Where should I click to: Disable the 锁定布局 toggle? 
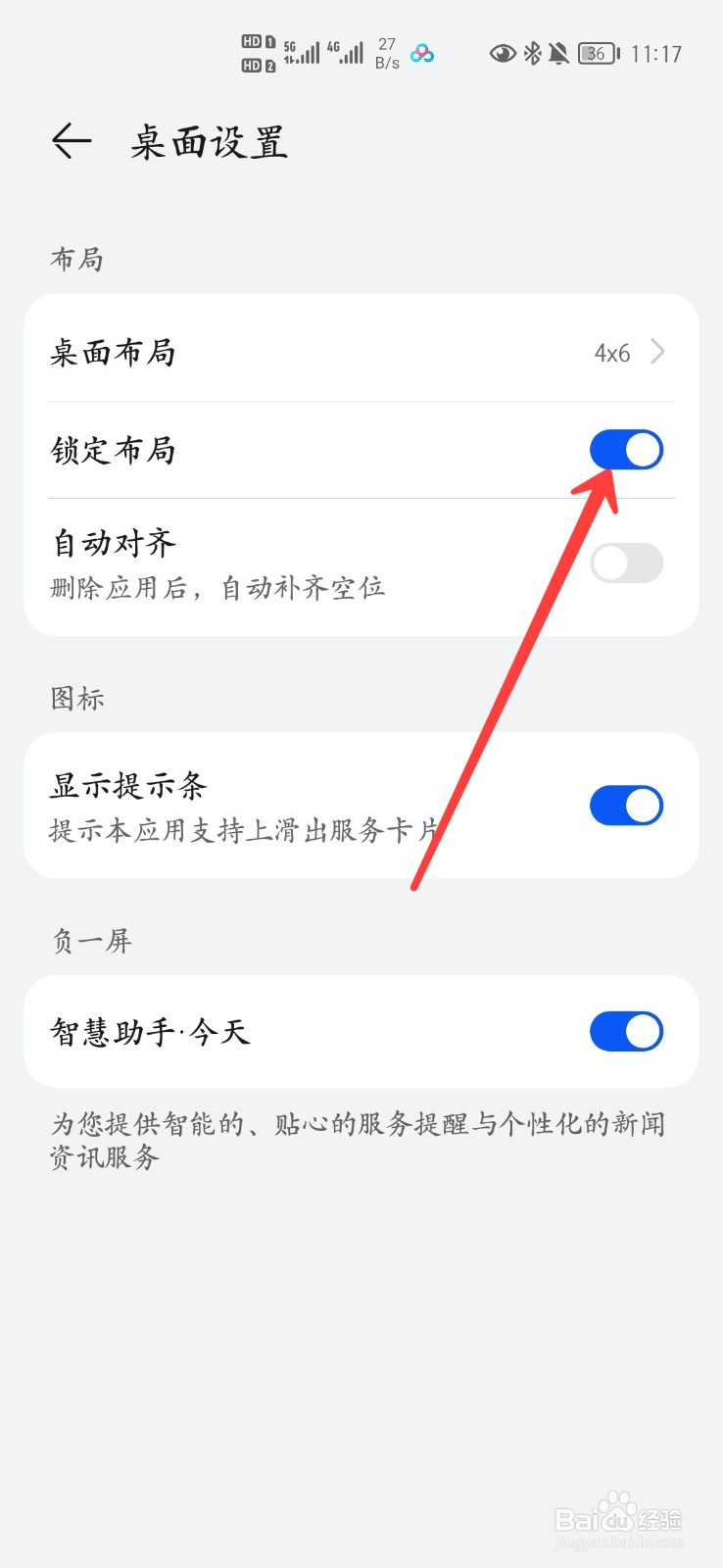click(626, 450)
